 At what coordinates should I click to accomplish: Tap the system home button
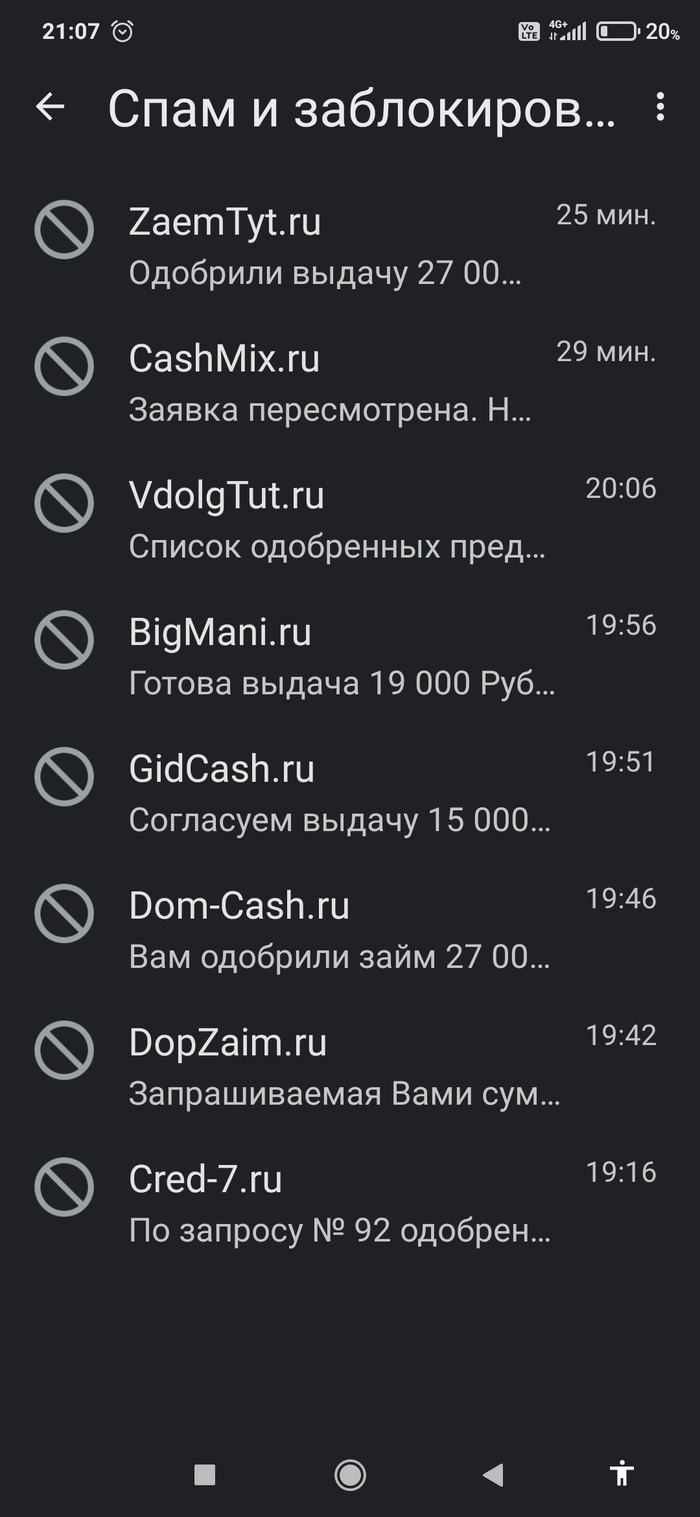(x=350, y=1474)
